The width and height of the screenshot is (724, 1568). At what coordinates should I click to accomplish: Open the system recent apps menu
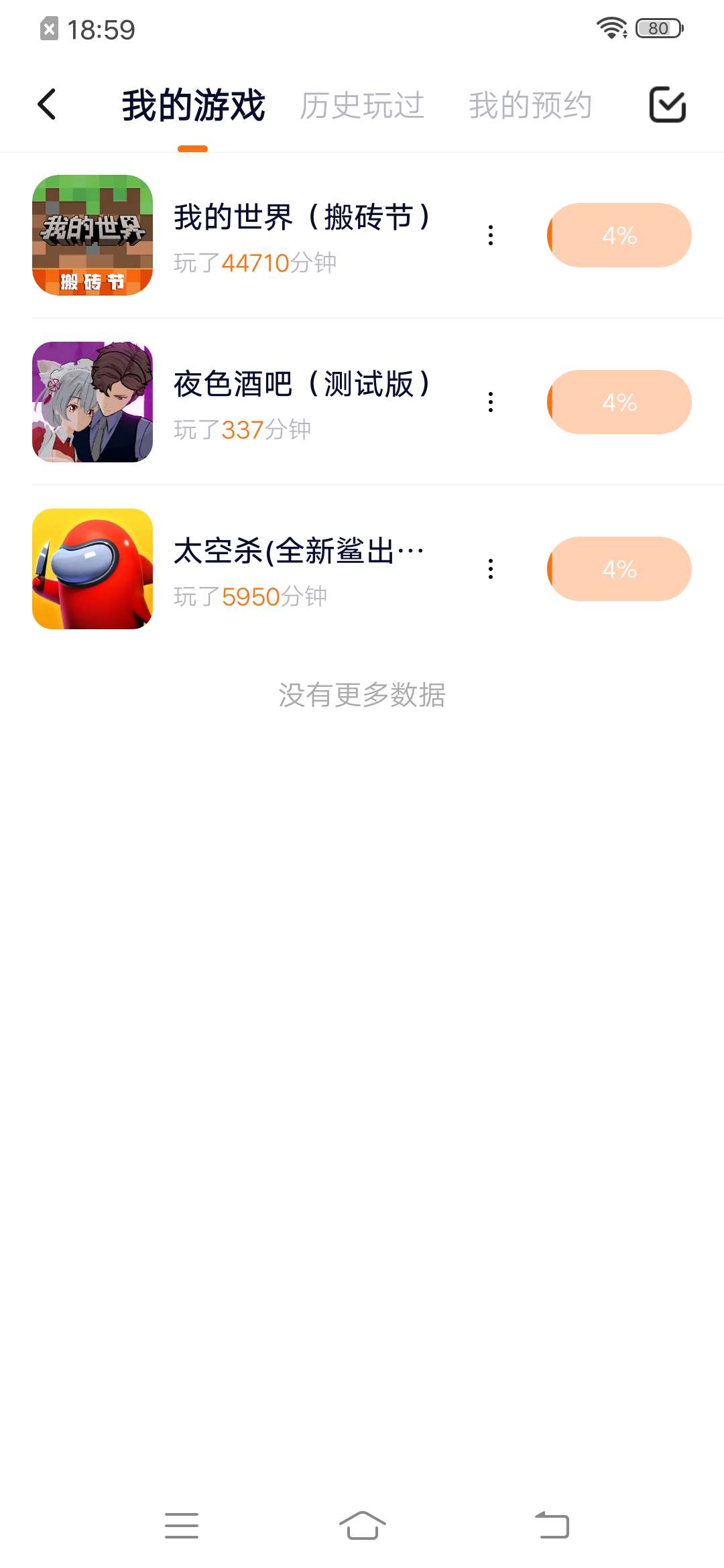[182, 1525]
